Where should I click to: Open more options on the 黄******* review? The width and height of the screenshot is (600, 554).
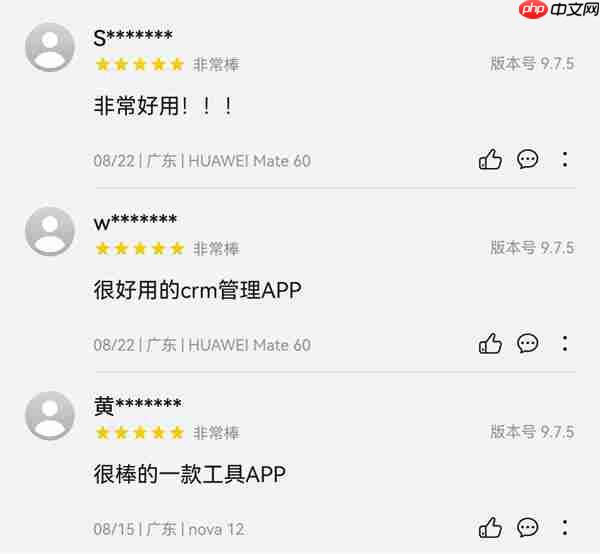click(565, 528)
